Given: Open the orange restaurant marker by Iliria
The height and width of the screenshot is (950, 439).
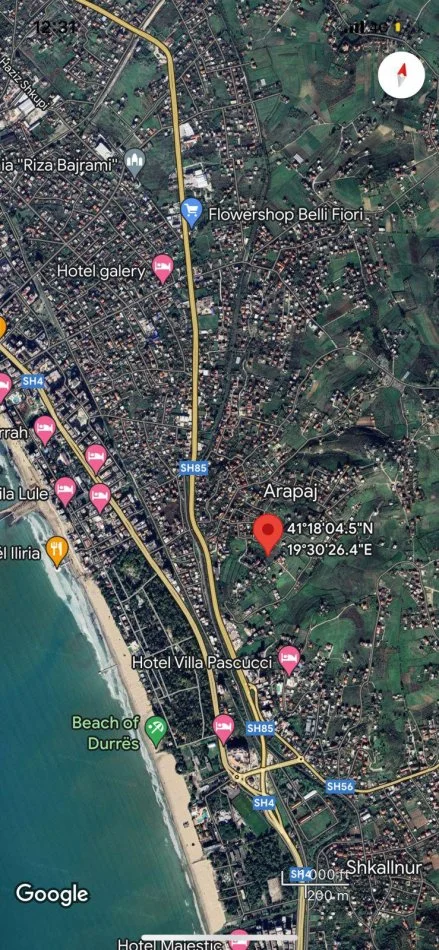Looking at the screenshot, I should (x=58, y=552).
